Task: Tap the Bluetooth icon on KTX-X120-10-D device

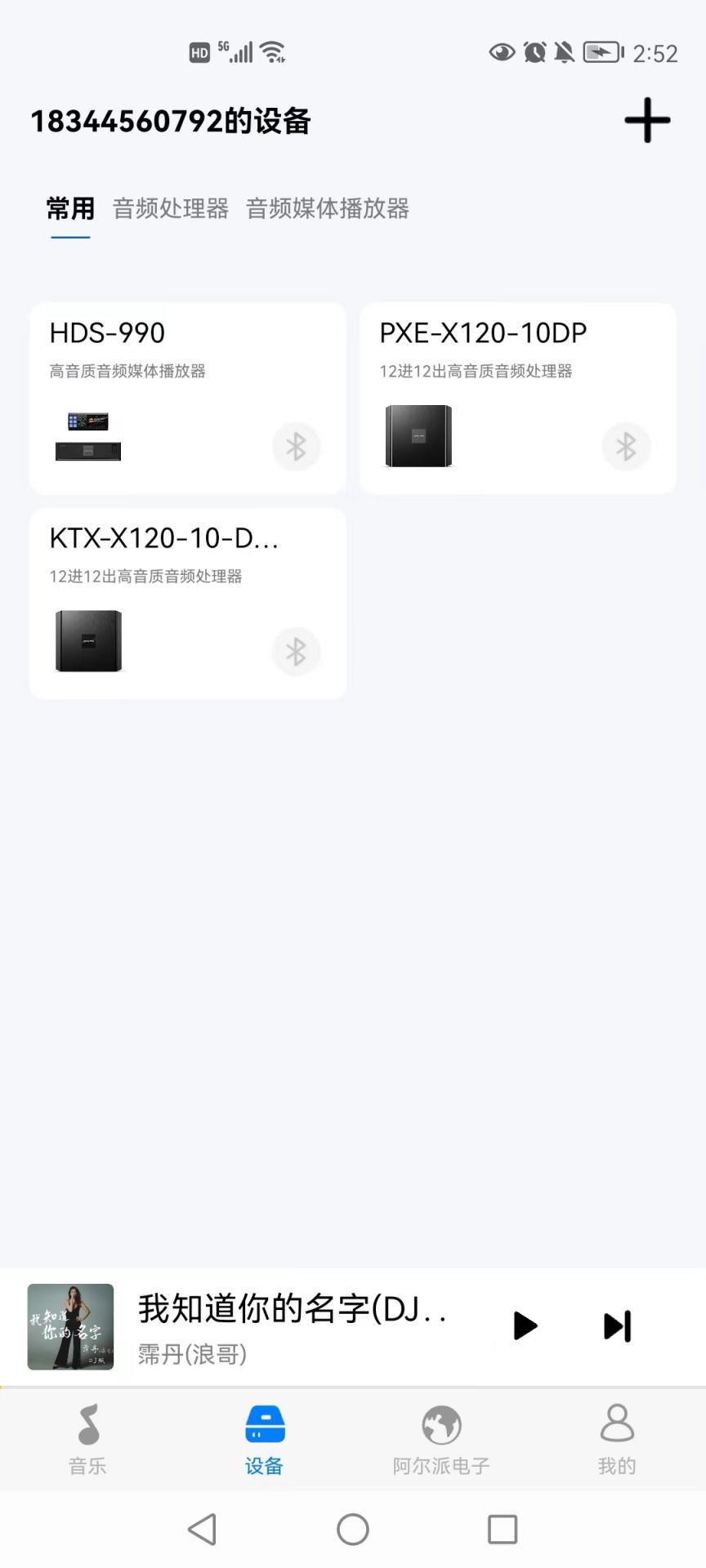Action: (296, 652)
